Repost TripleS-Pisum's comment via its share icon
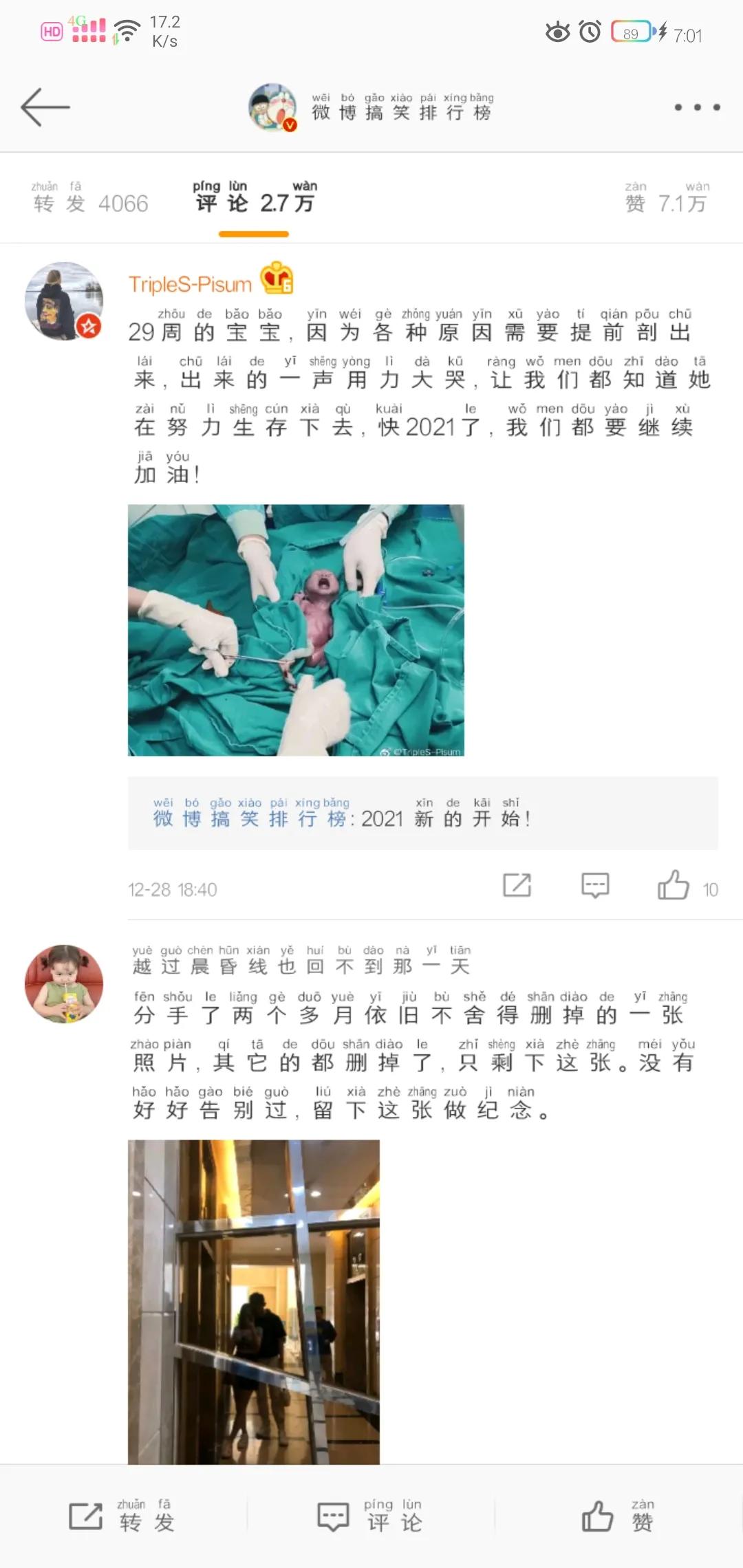Image resolution: width=743 pixels, height=1568 pixels. pos(517,885)
